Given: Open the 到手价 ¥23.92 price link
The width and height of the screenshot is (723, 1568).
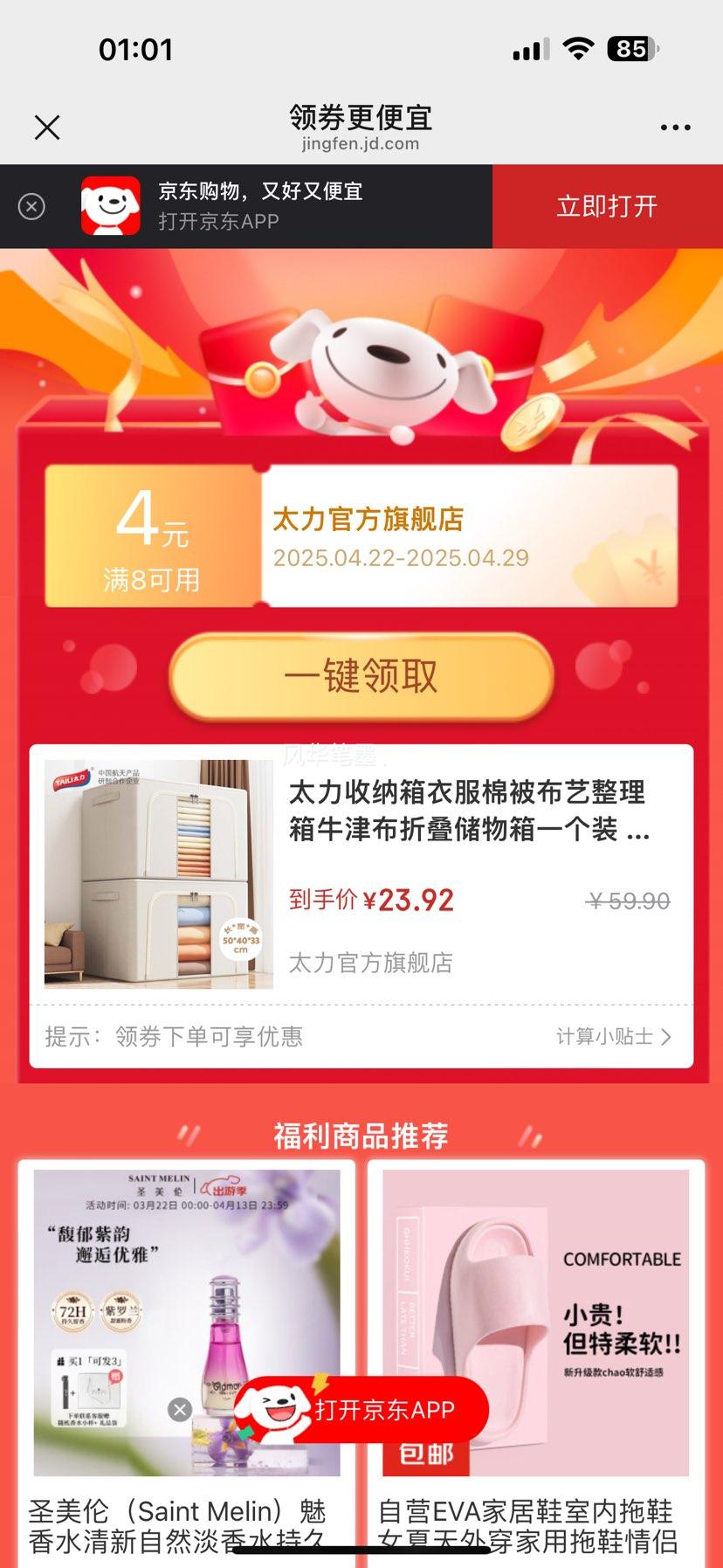Looking at the screenshot, I should tap(370, 900).
